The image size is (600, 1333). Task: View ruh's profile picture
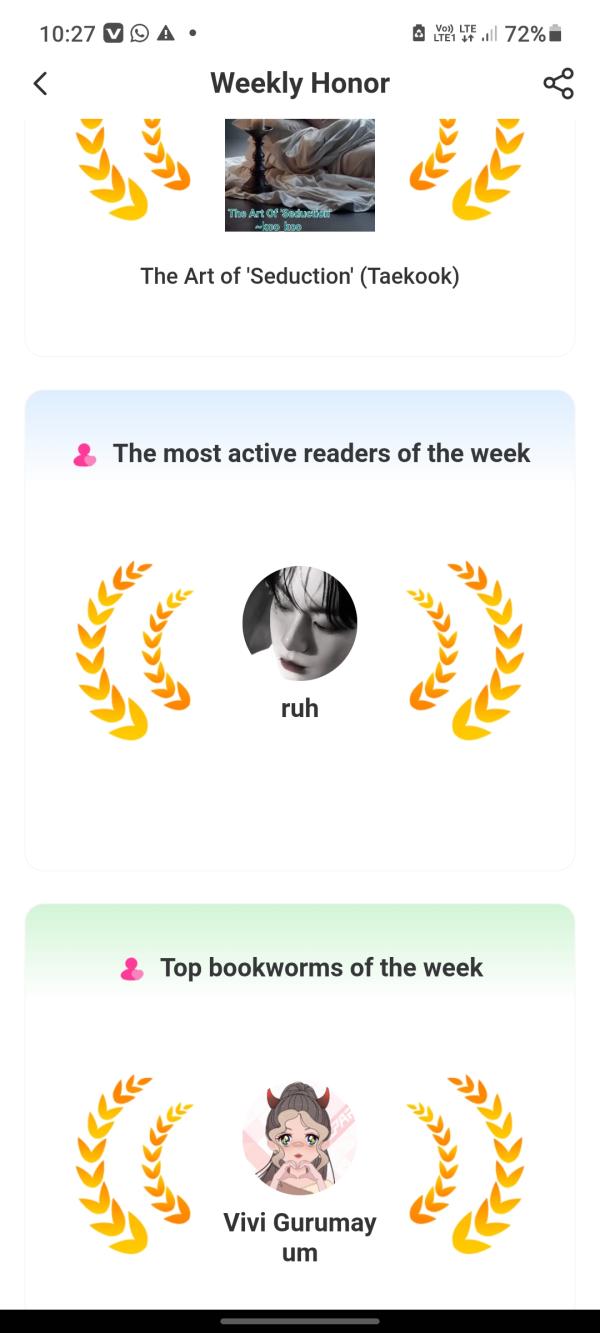tap(300, 622)
